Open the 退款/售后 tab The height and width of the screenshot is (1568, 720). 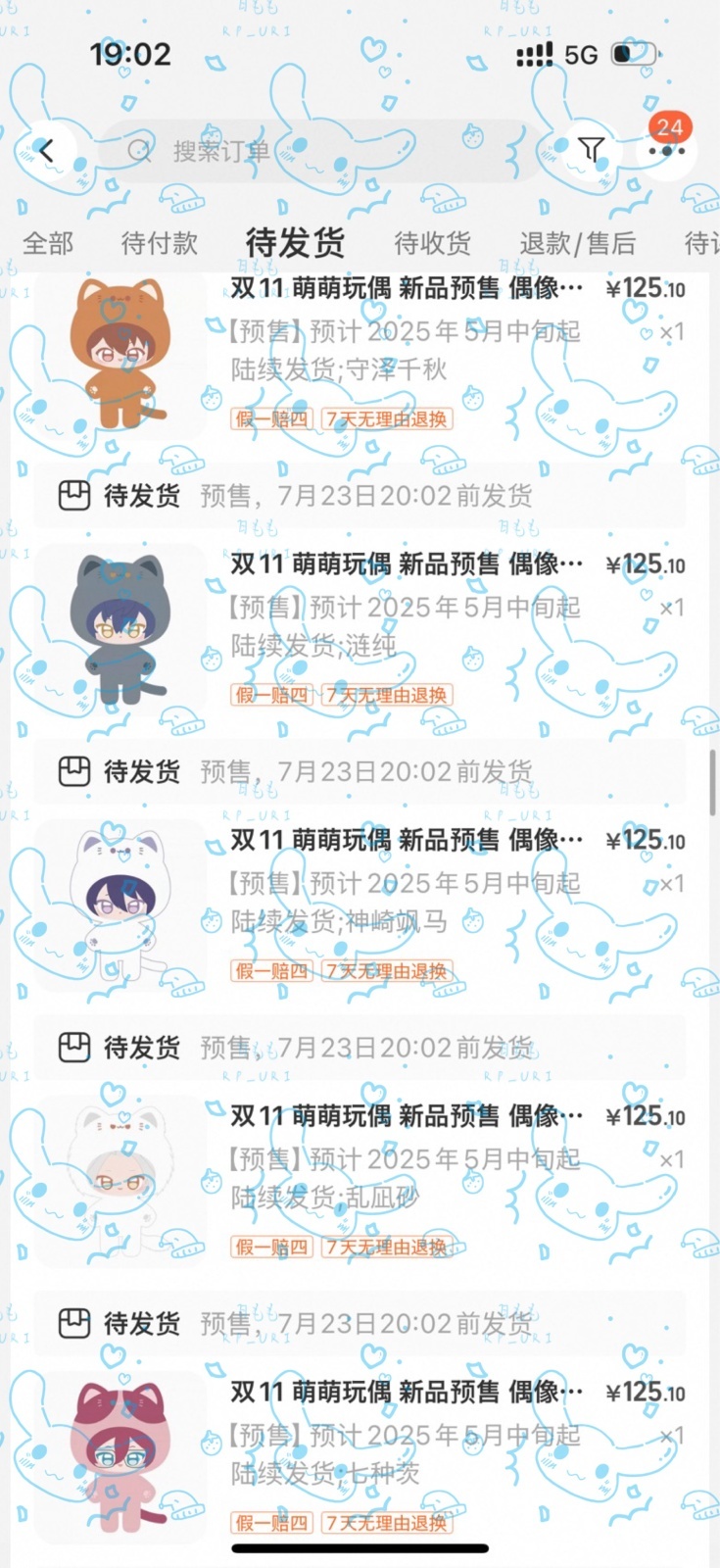577,242
